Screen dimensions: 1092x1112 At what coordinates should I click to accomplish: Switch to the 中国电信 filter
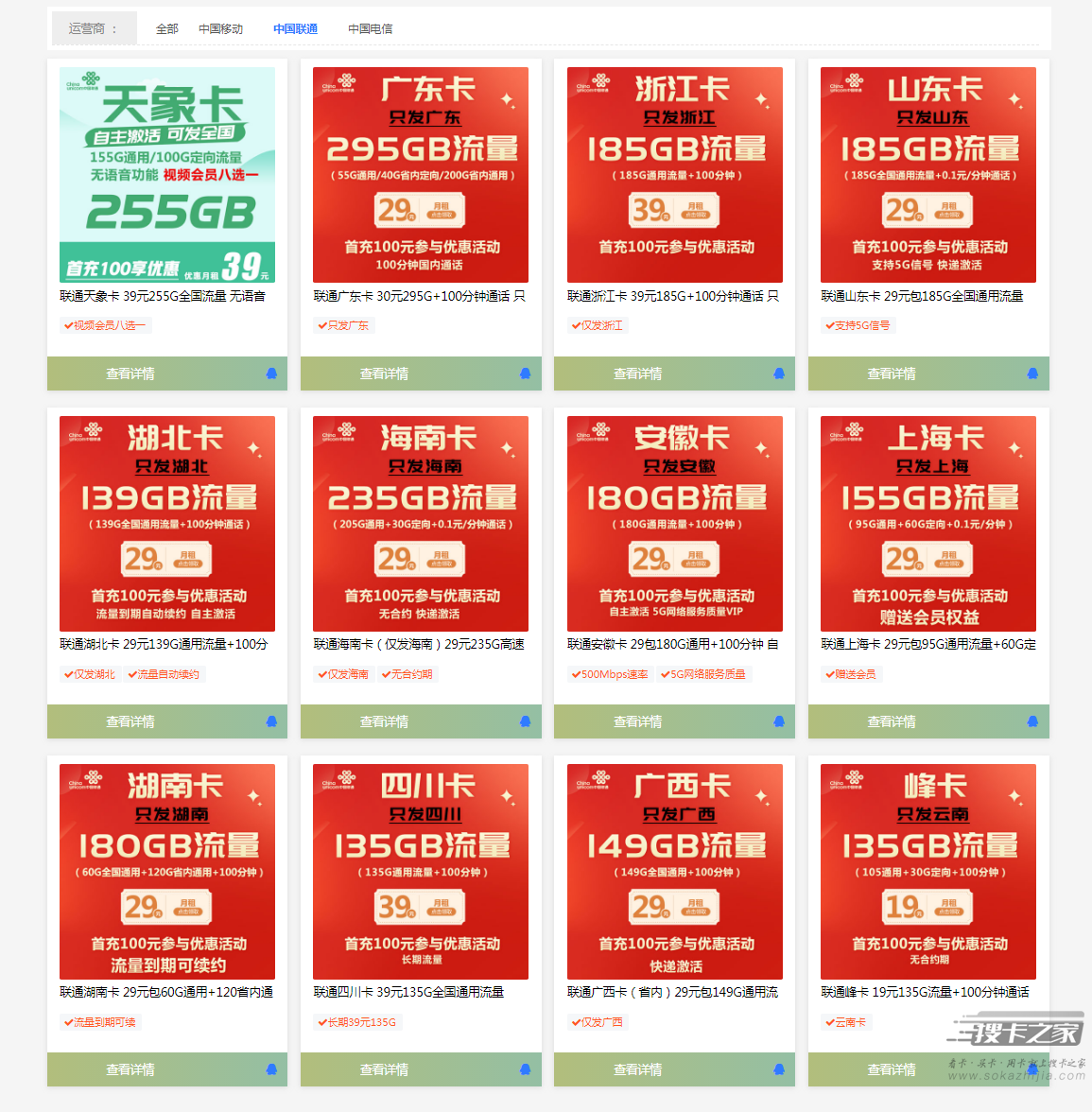coord(370,29)
